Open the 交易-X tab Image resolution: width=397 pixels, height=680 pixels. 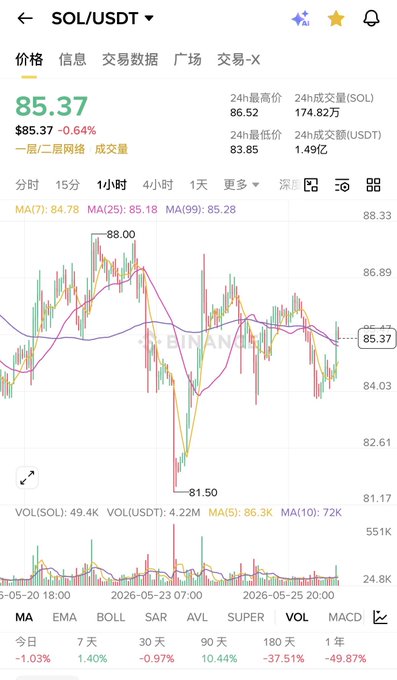pyautogui.click(x=239, y=59)
